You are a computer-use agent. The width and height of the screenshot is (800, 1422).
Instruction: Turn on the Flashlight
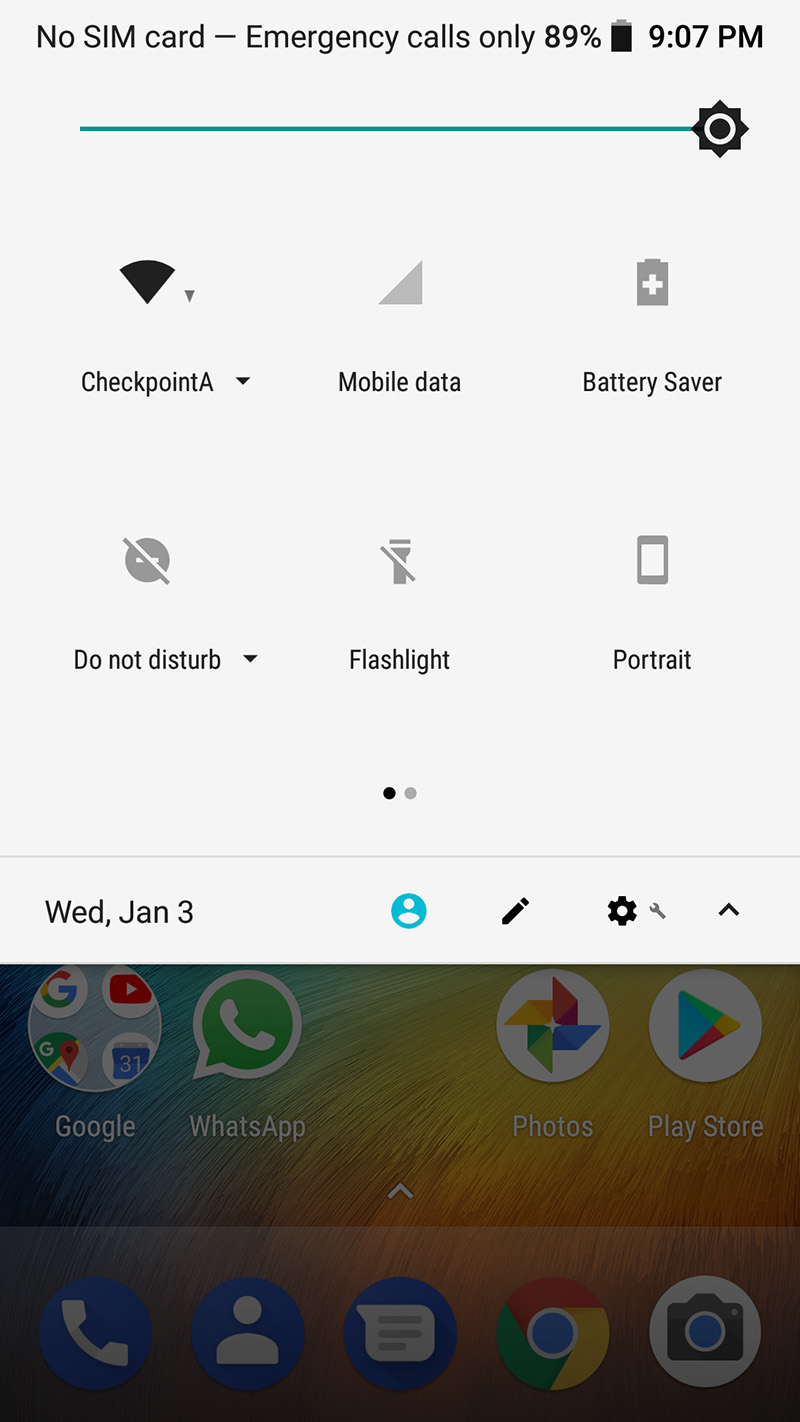(x=400, y=560)
